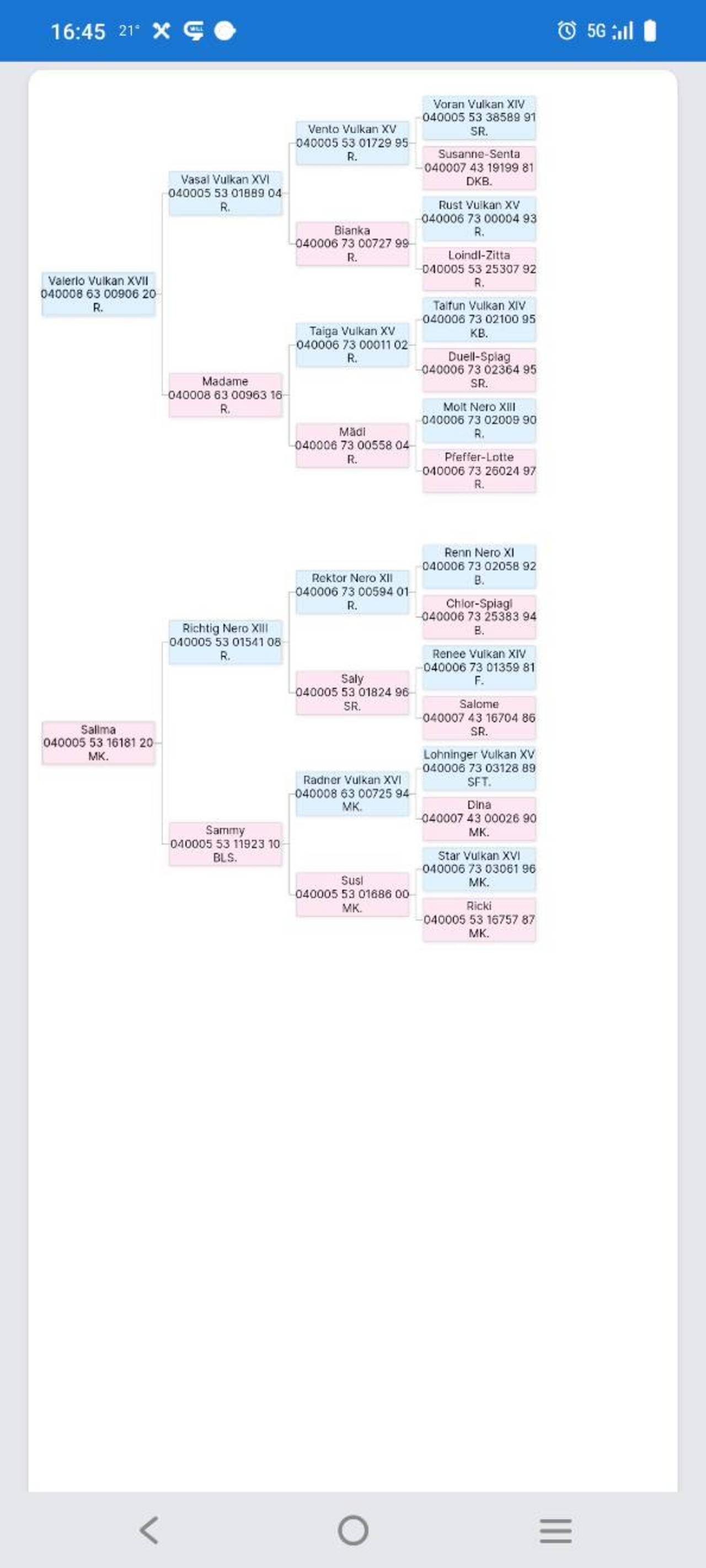Viewport: 706px width, 1568px height.
Task: Open the Sammy ancestor box
Action: point(225,844)
